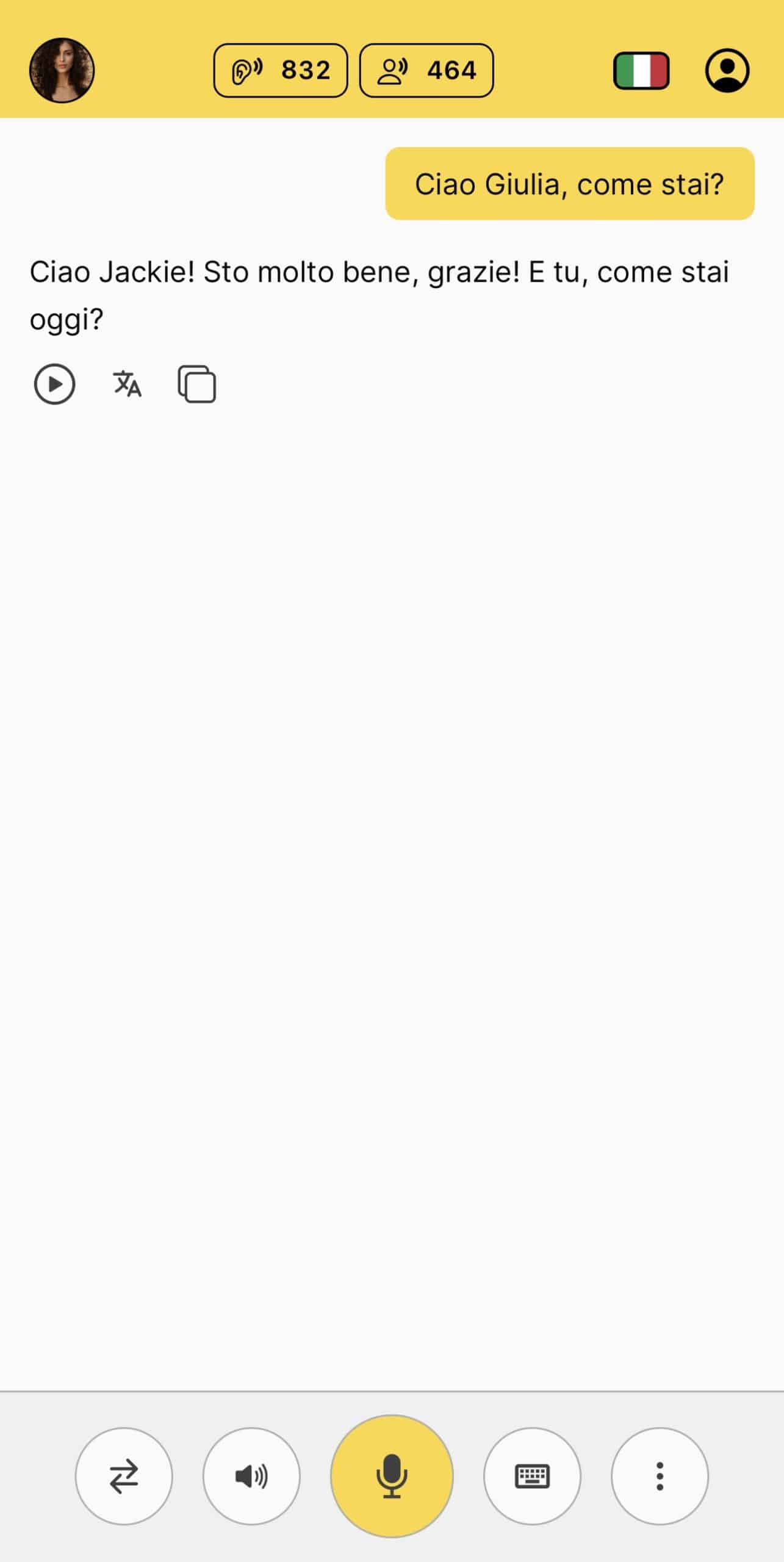Viewport: 784px width, 1562px height.
Task: Open Giulia's avatar profile picture
Action: point(62,70)
